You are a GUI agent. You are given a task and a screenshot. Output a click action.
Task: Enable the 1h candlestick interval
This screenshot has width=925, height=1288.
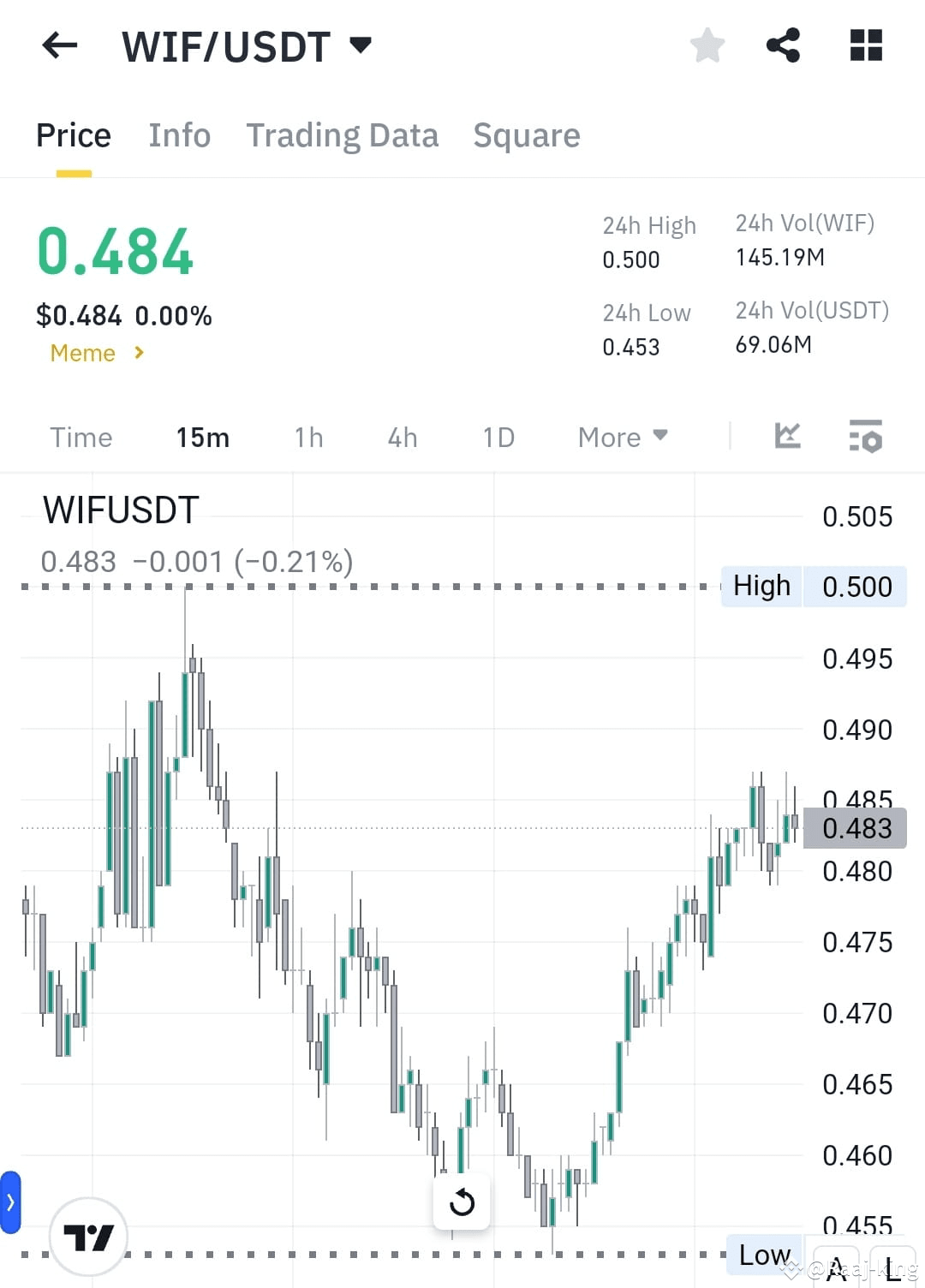307,437
